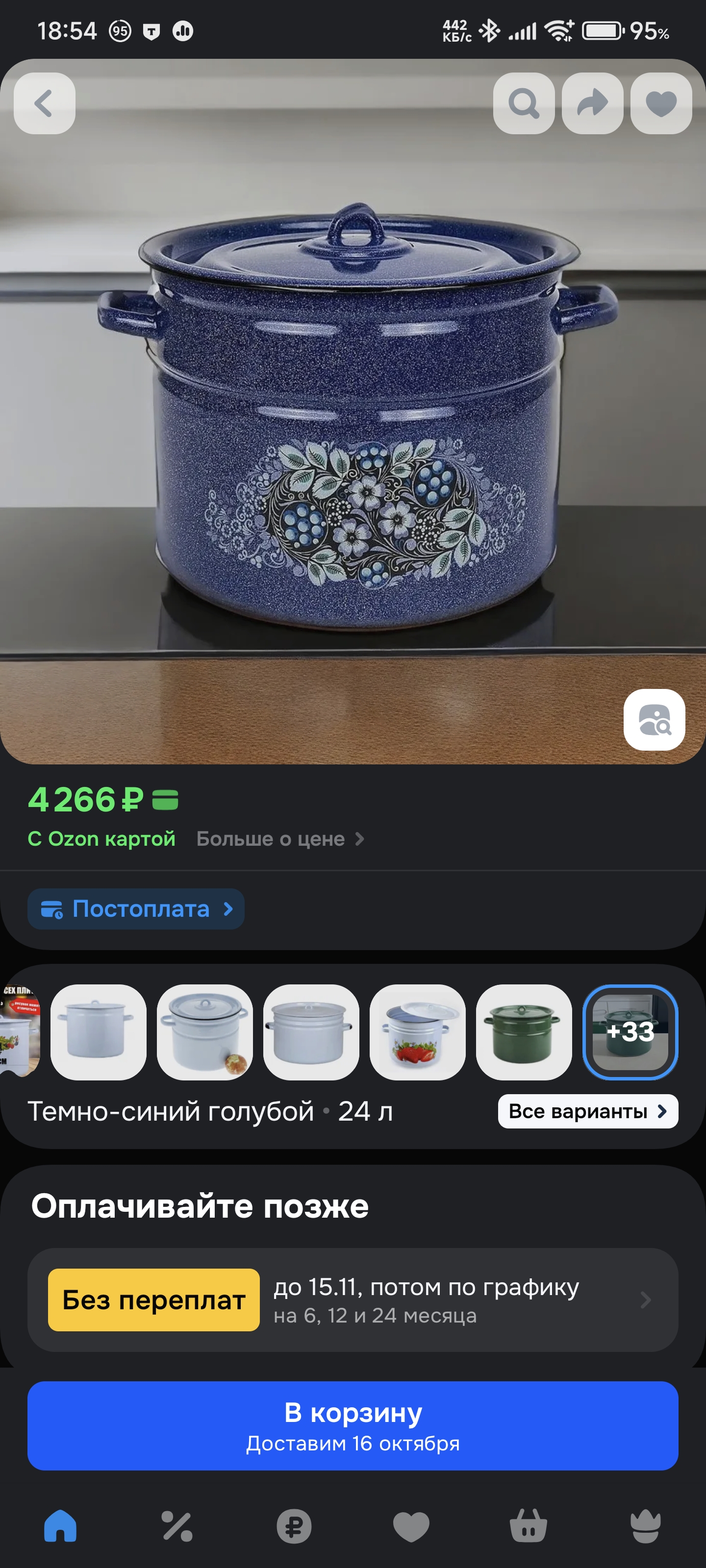Open the profile tab

(x=646, y=1527)
